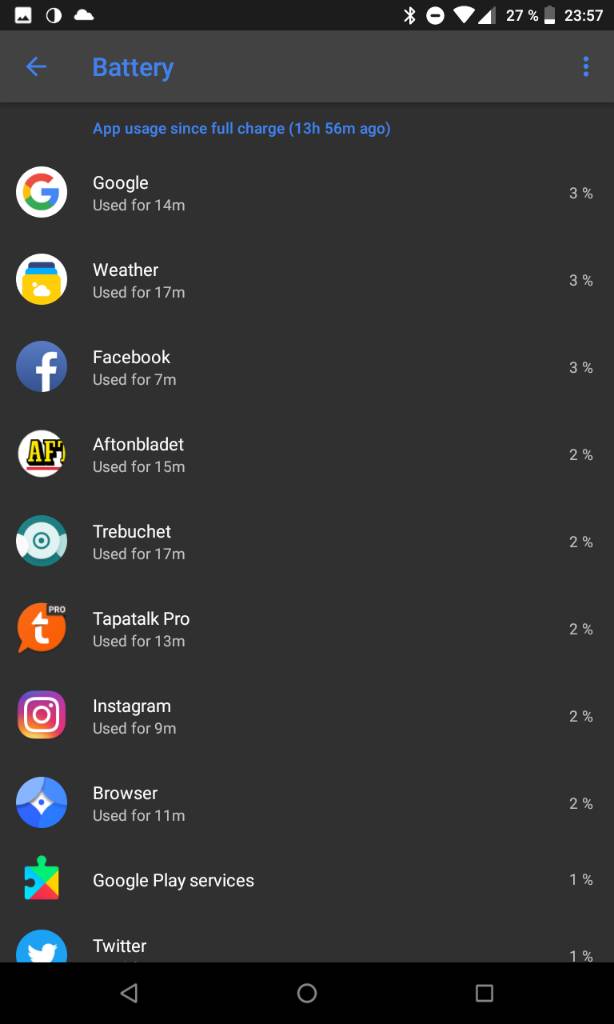Select the Aftonbladet usage row
Screen dimensions: 614x1024
point(306,454)
